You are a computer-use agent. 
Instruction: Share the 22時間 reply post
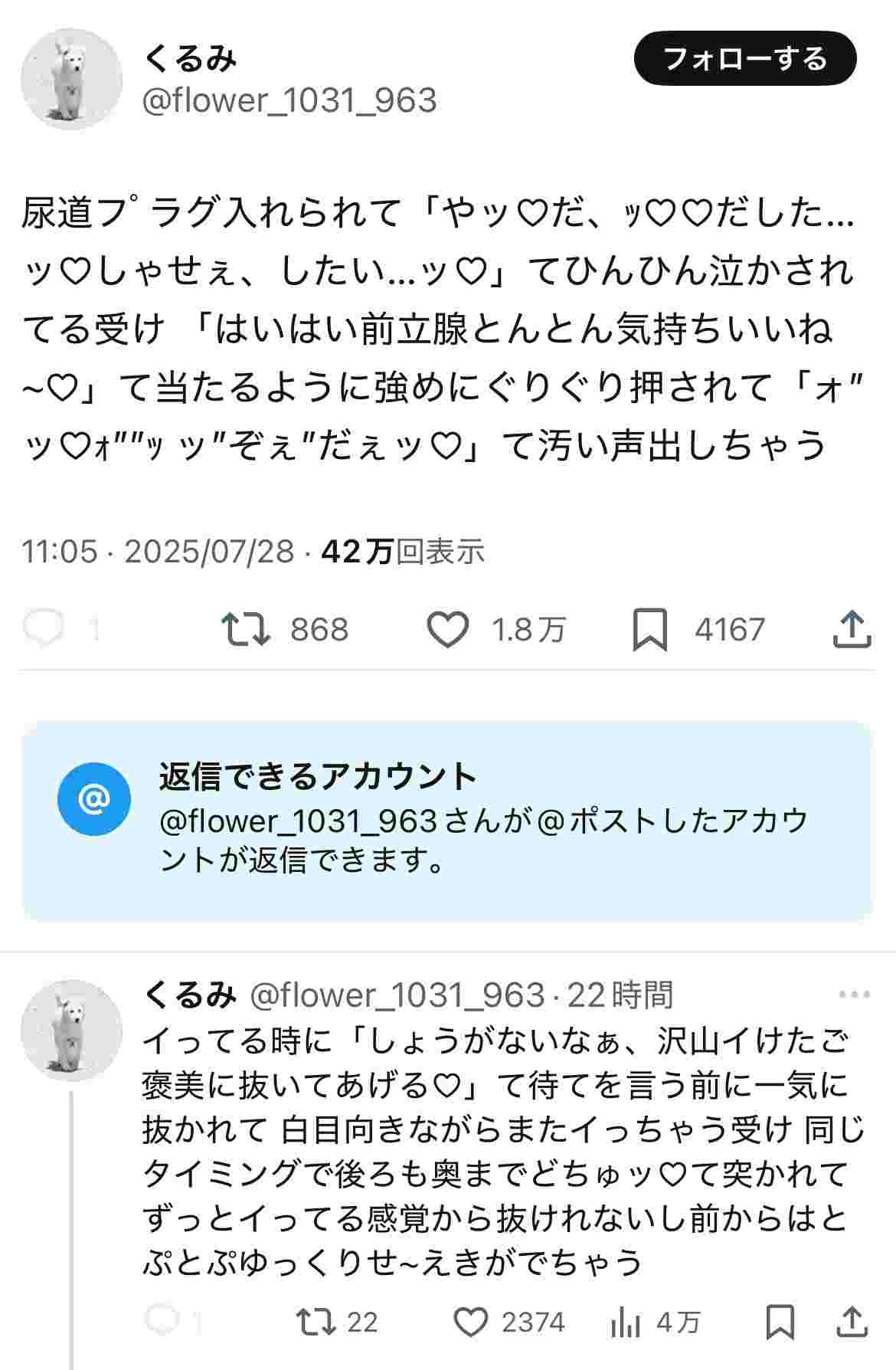pyautogui.click(x=852, y=1322)
